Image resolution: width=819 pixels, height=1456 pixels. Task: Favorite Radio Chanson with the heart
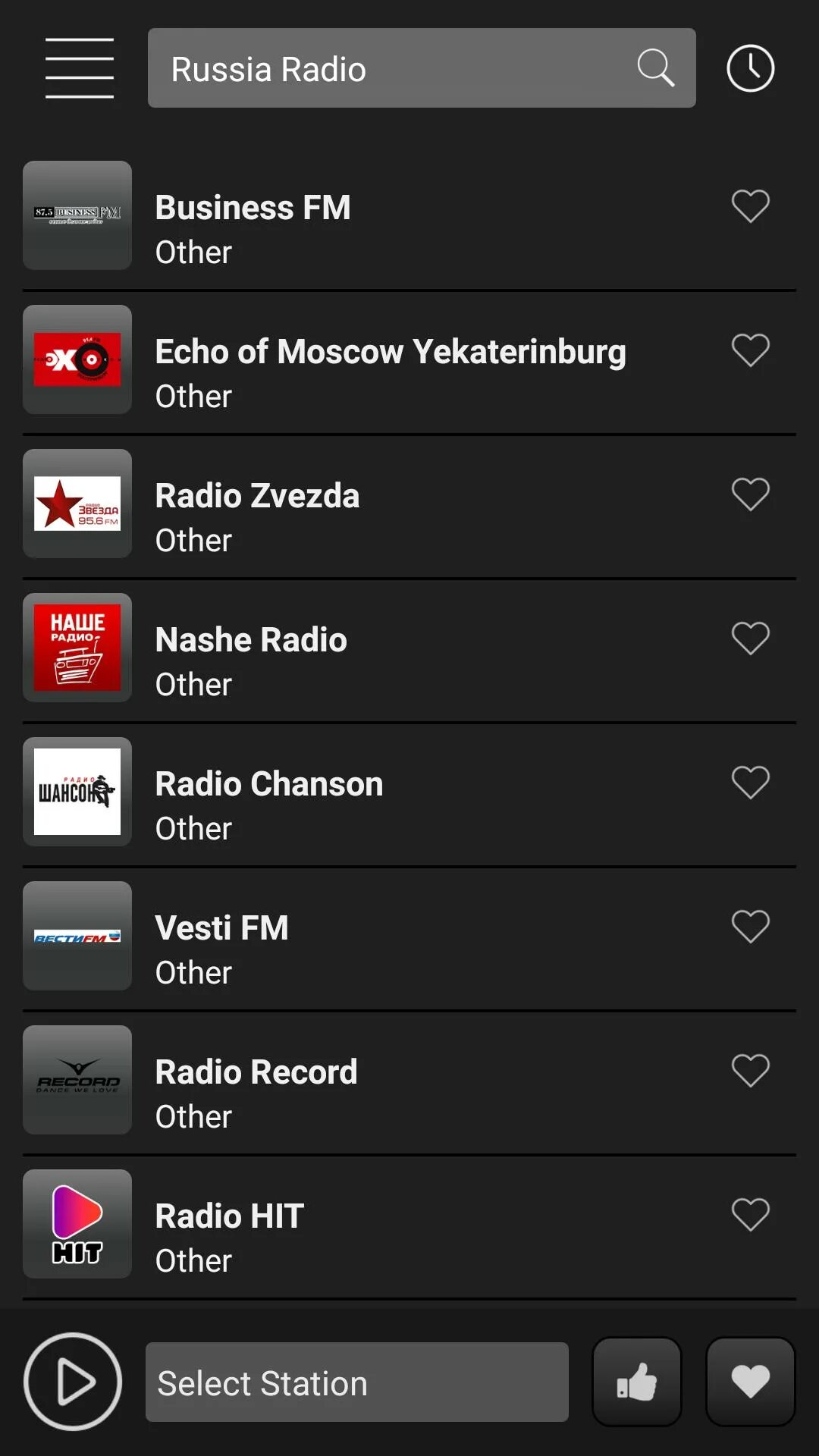pyautogui.click(x=751, y=783)
